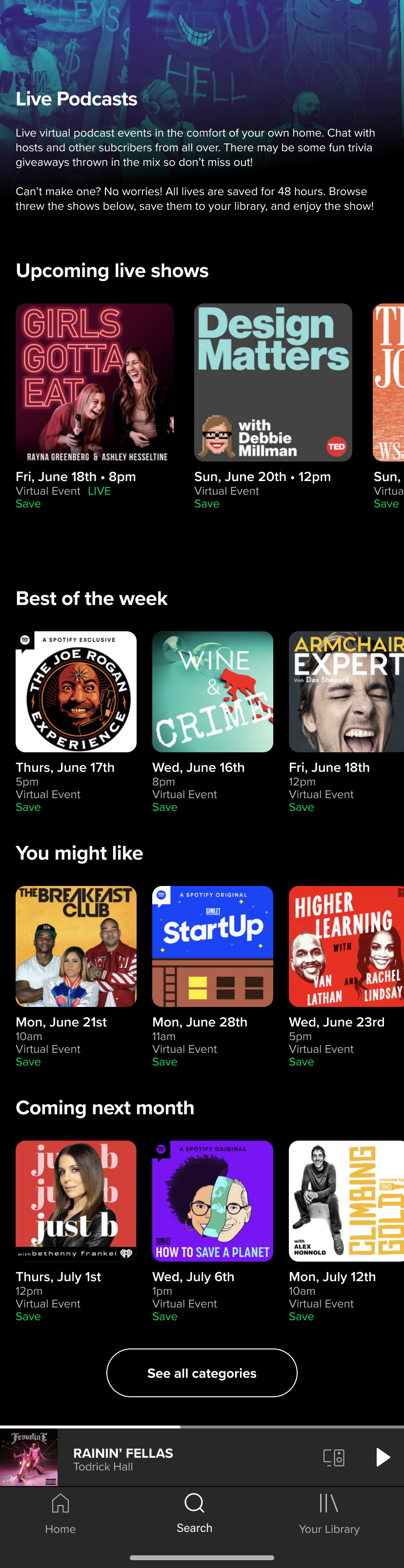This screenshot has width=404, height=1568.
Task: Save the Mon, June 28th event
Action: [x=164, y=1062]
